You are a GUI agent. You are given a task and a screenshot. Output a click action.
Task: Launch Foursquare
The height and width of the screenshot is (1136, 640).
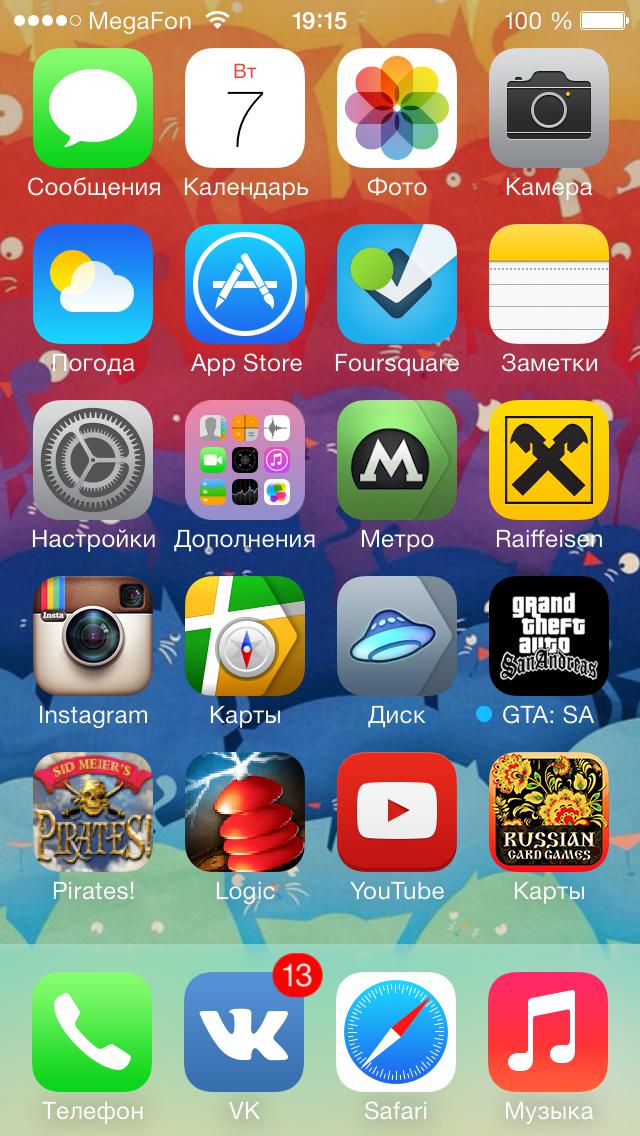(x=397, y=284)
